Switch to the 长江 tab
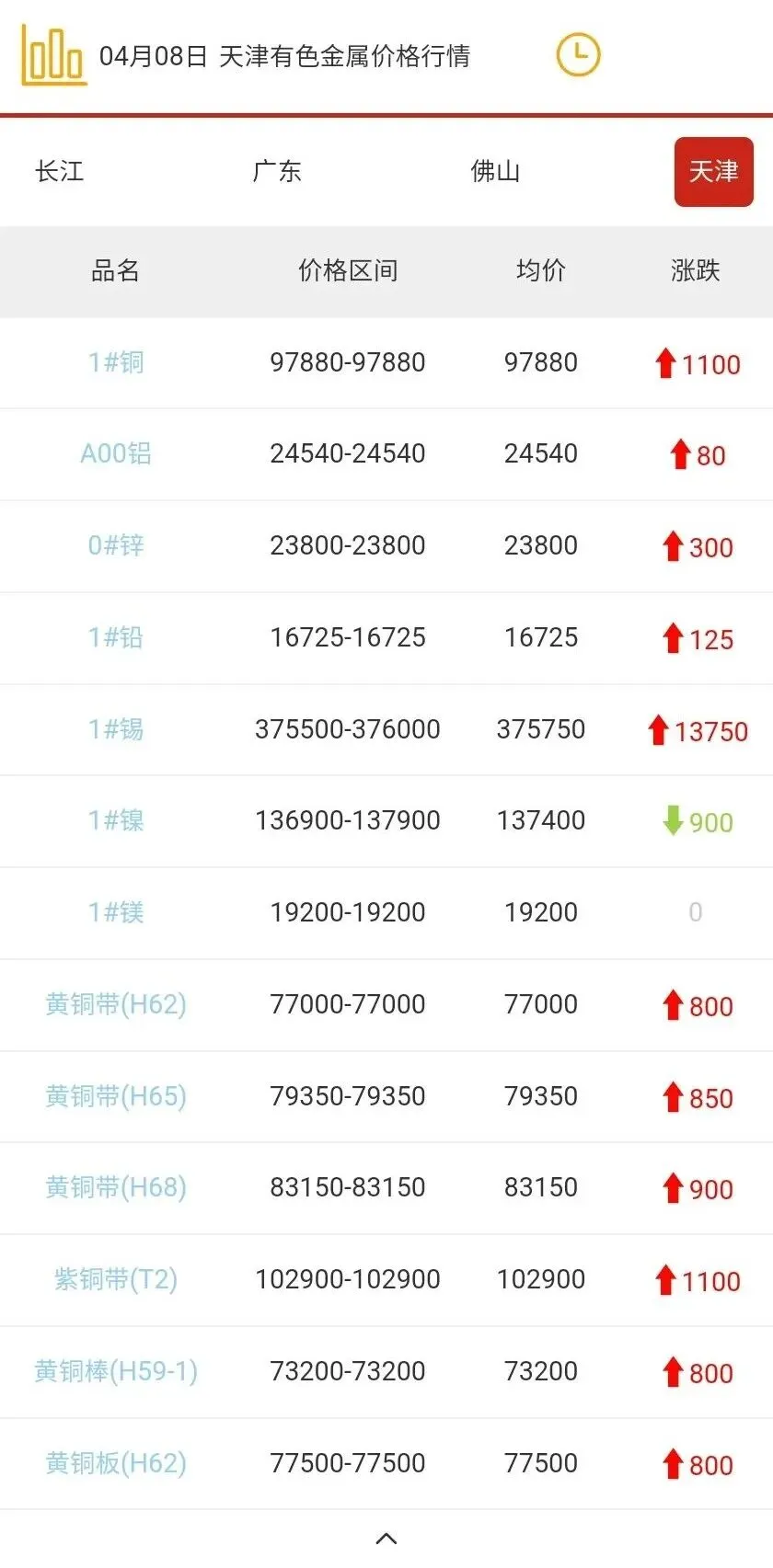The width and height of the screenshot is (773, 1568). (60, 171)
